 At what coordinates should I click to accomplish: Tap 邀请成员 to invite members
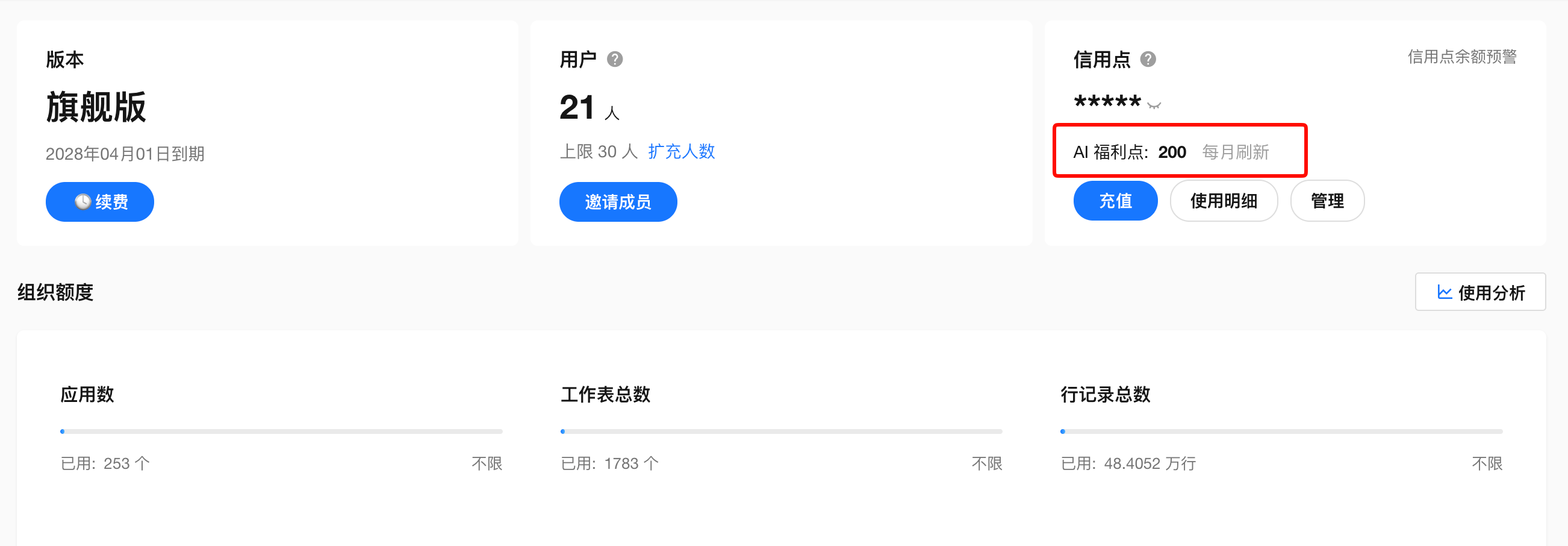[x=618, y=202]
